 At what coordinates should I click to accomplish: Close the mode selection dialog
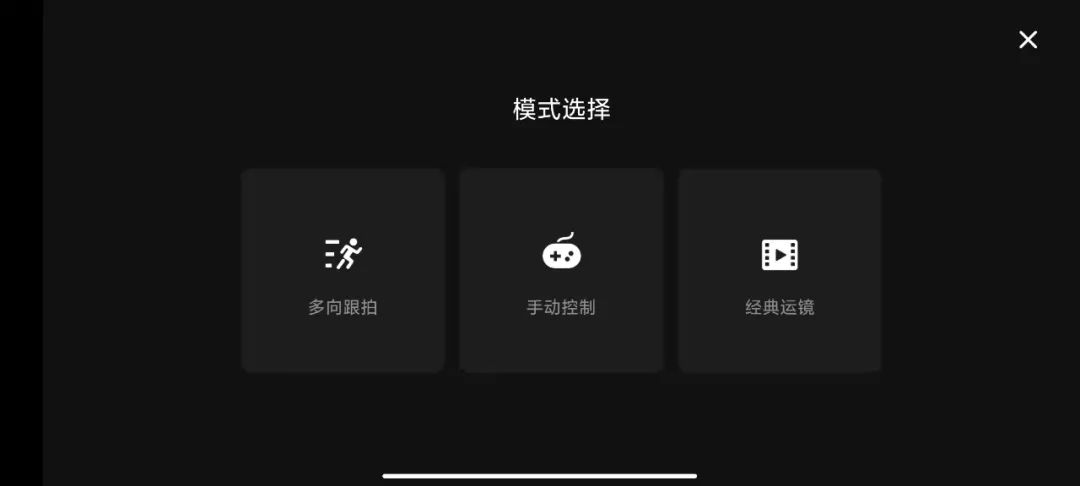(x=1028, y=40)
